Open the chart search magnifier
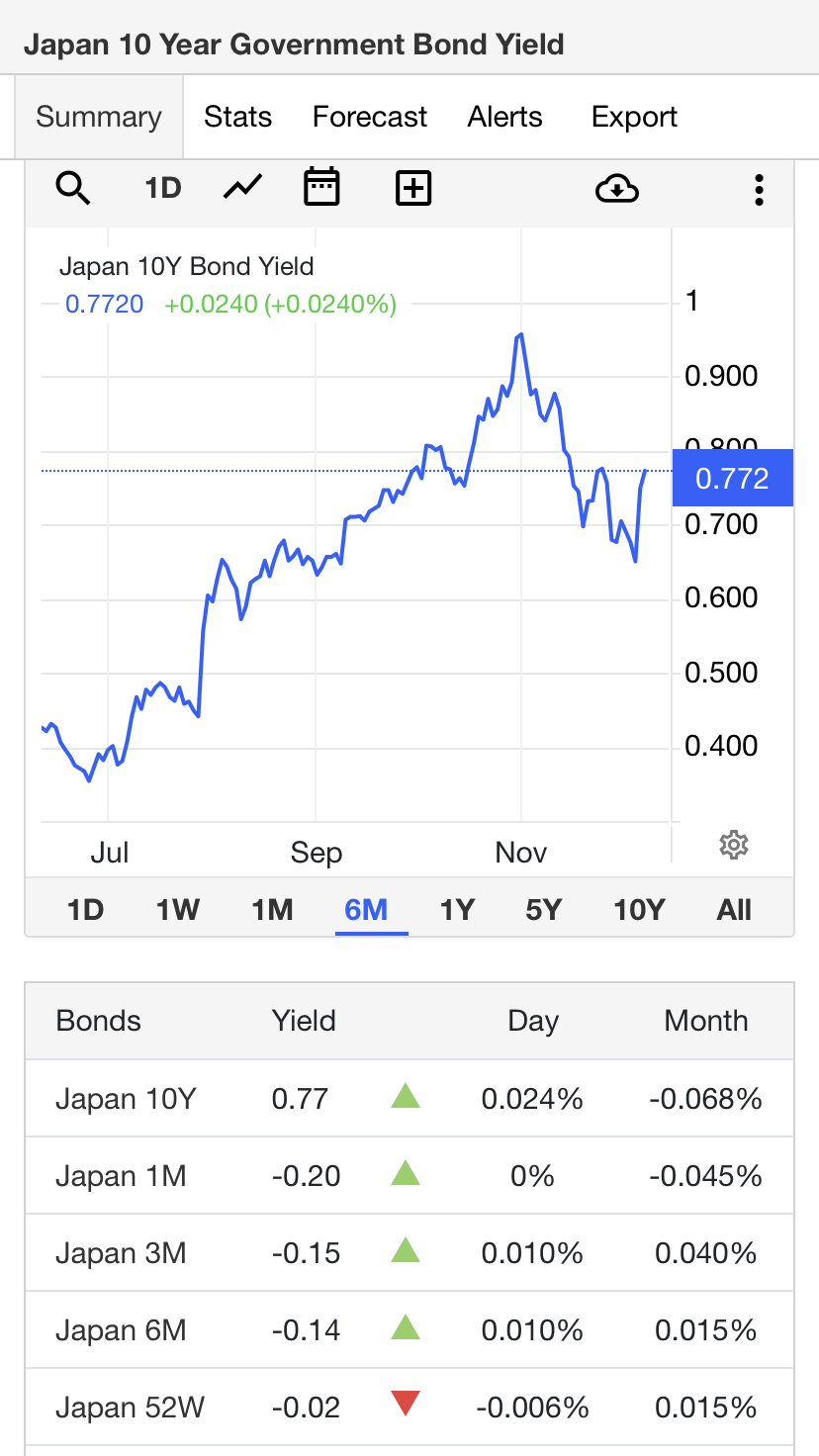Screen dimensions: 819x1456 point(73,187)
